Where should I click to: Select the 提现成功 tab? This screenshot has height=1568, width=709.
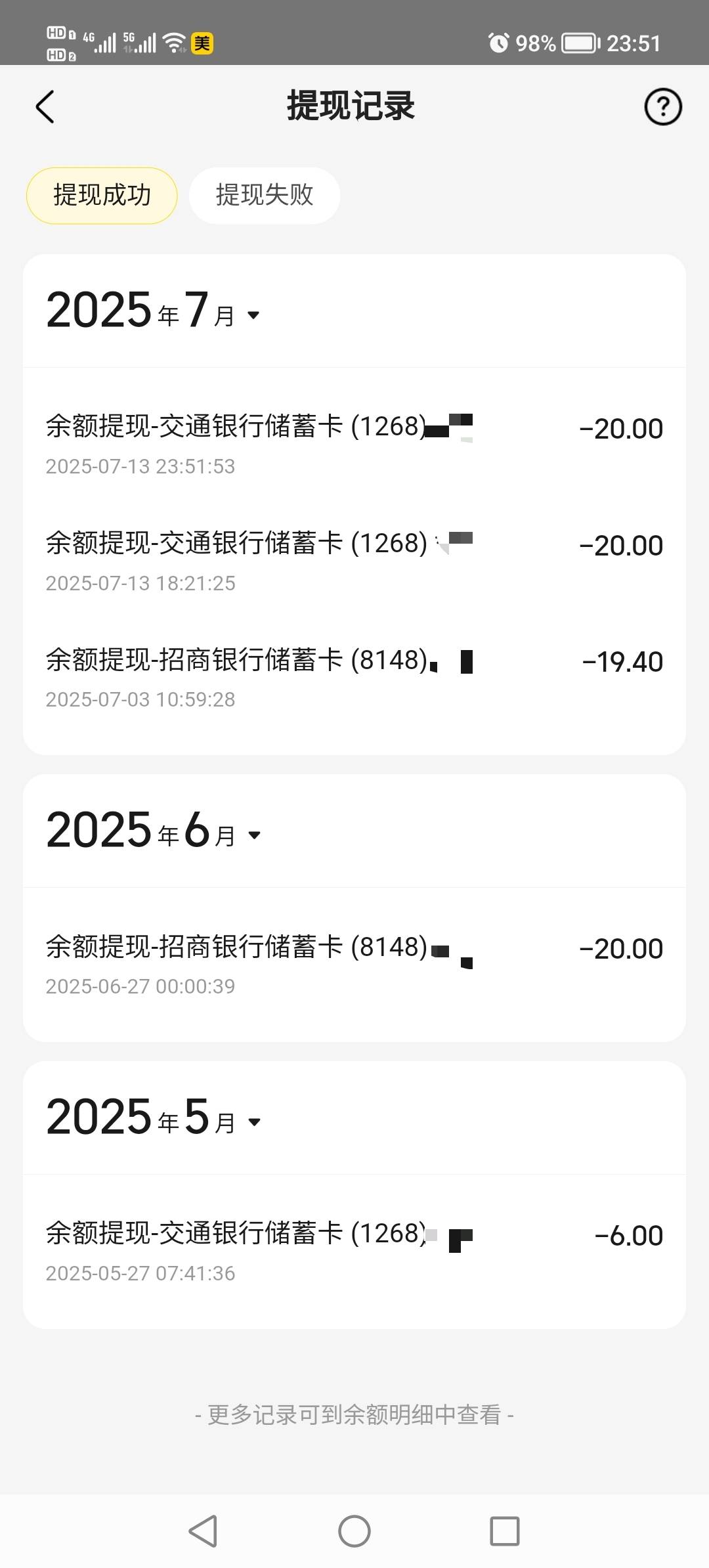pos(102,196)
